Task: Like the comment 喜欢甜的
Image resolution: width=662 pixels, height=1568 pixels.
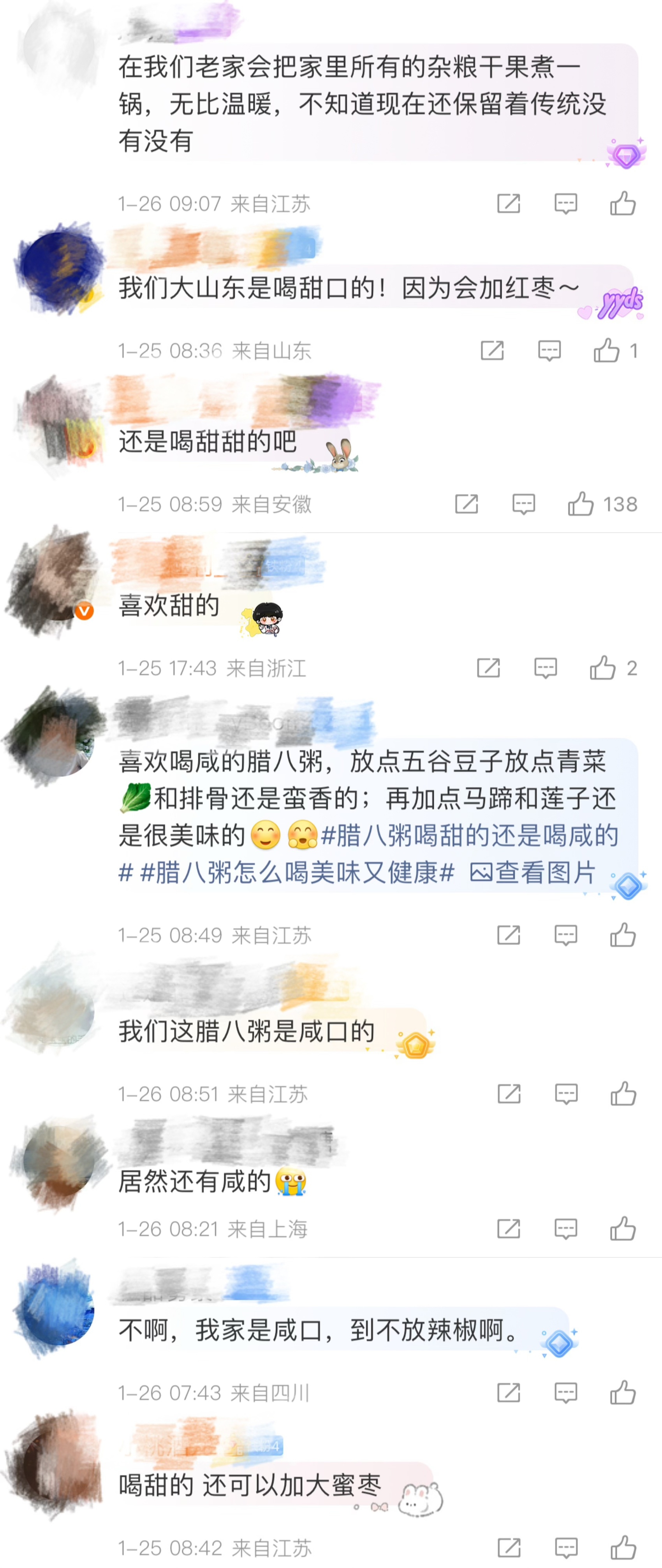Action: (x=602, y=668)
